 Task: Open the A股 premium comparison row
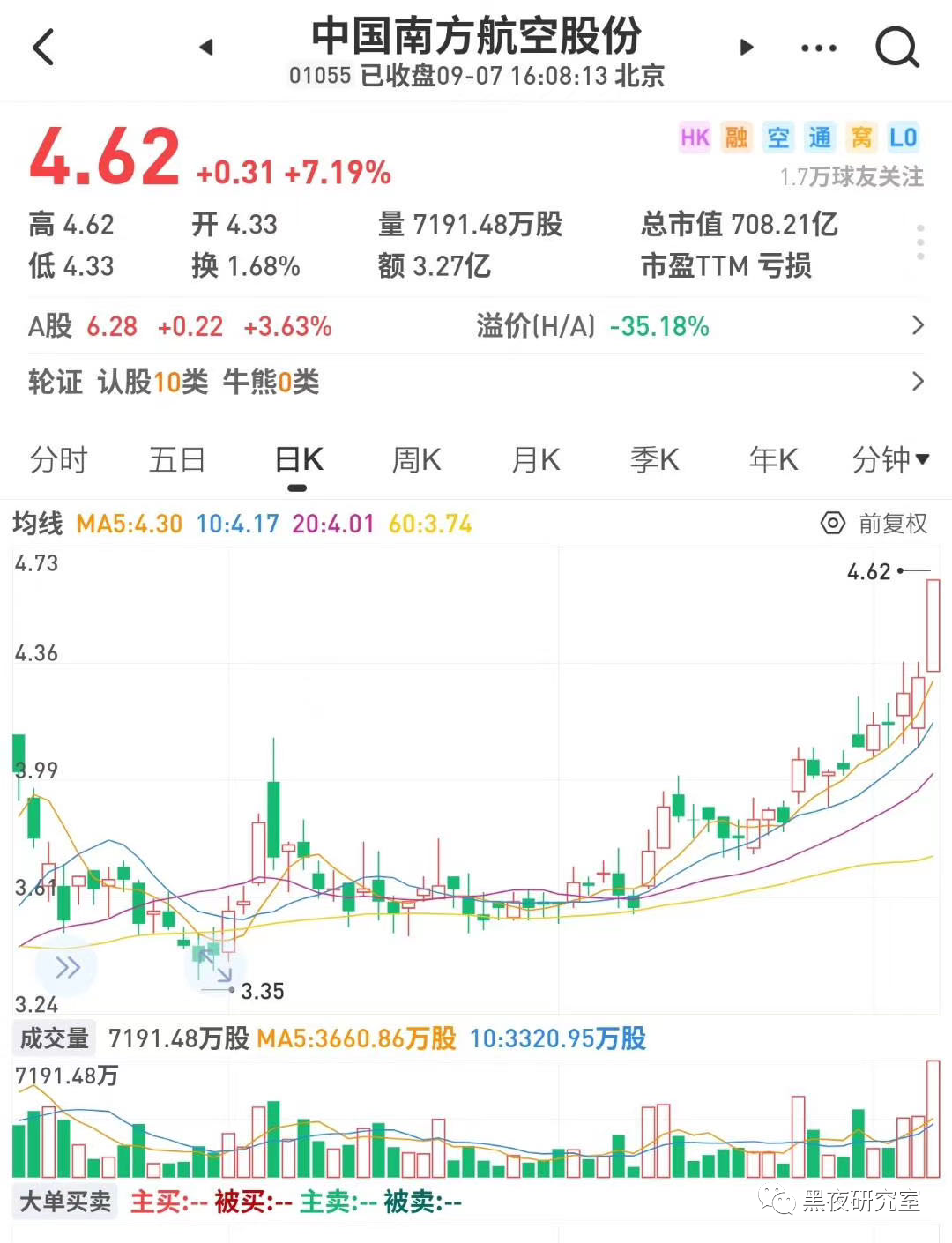476,326
